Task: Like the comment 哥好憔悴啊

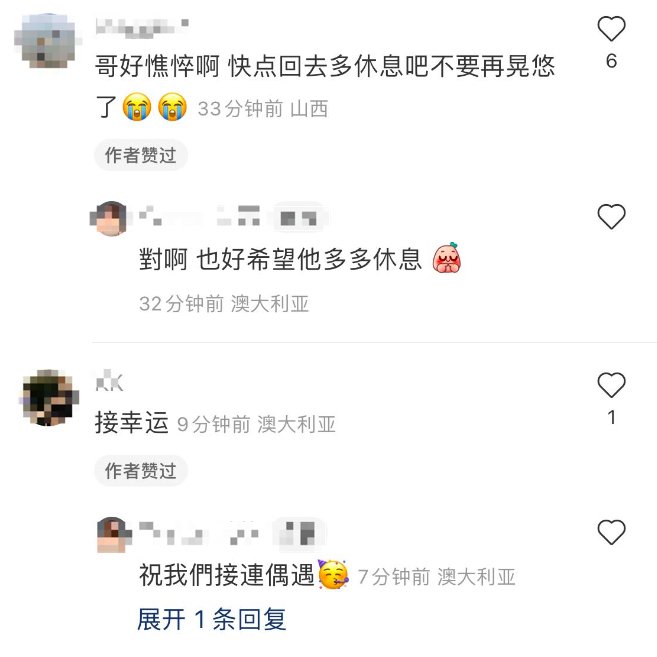Action: click(x=611, y=29)
